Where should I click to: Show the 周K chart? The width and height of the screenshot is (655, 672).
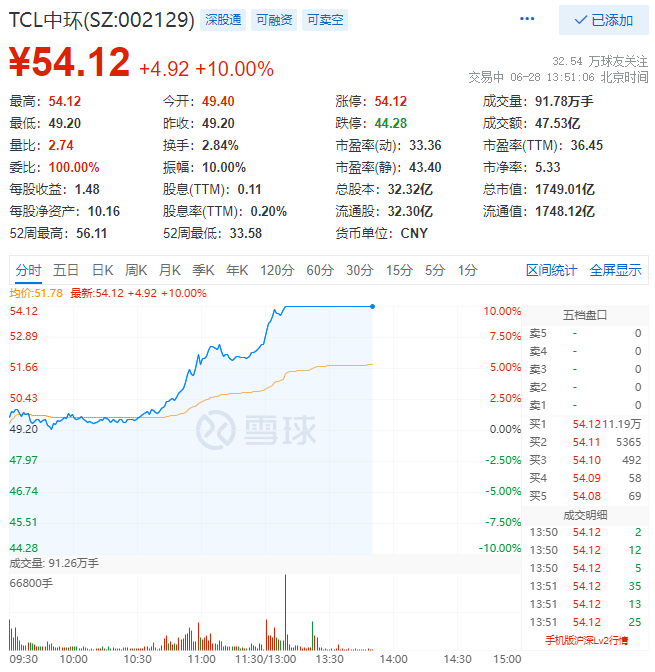135,270
